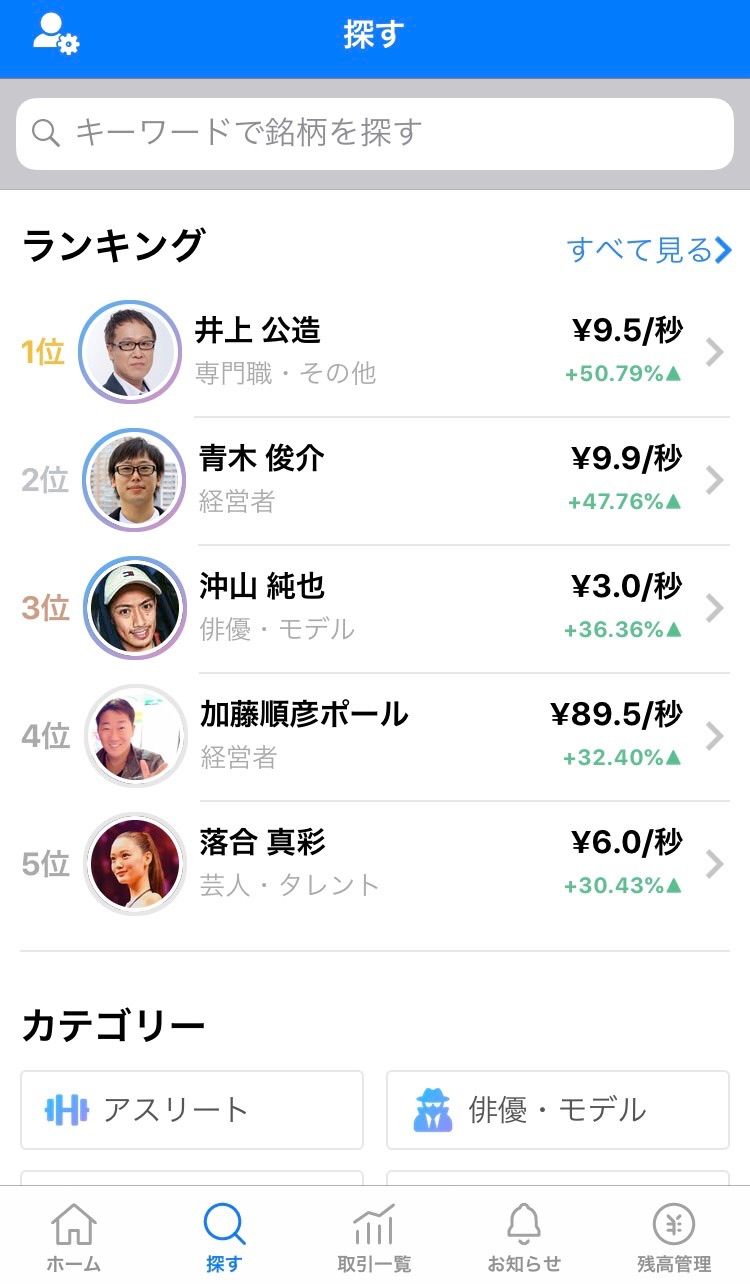Select the アスリート category
This screenshot has width=750, height=1284.
pos(192,1110)
